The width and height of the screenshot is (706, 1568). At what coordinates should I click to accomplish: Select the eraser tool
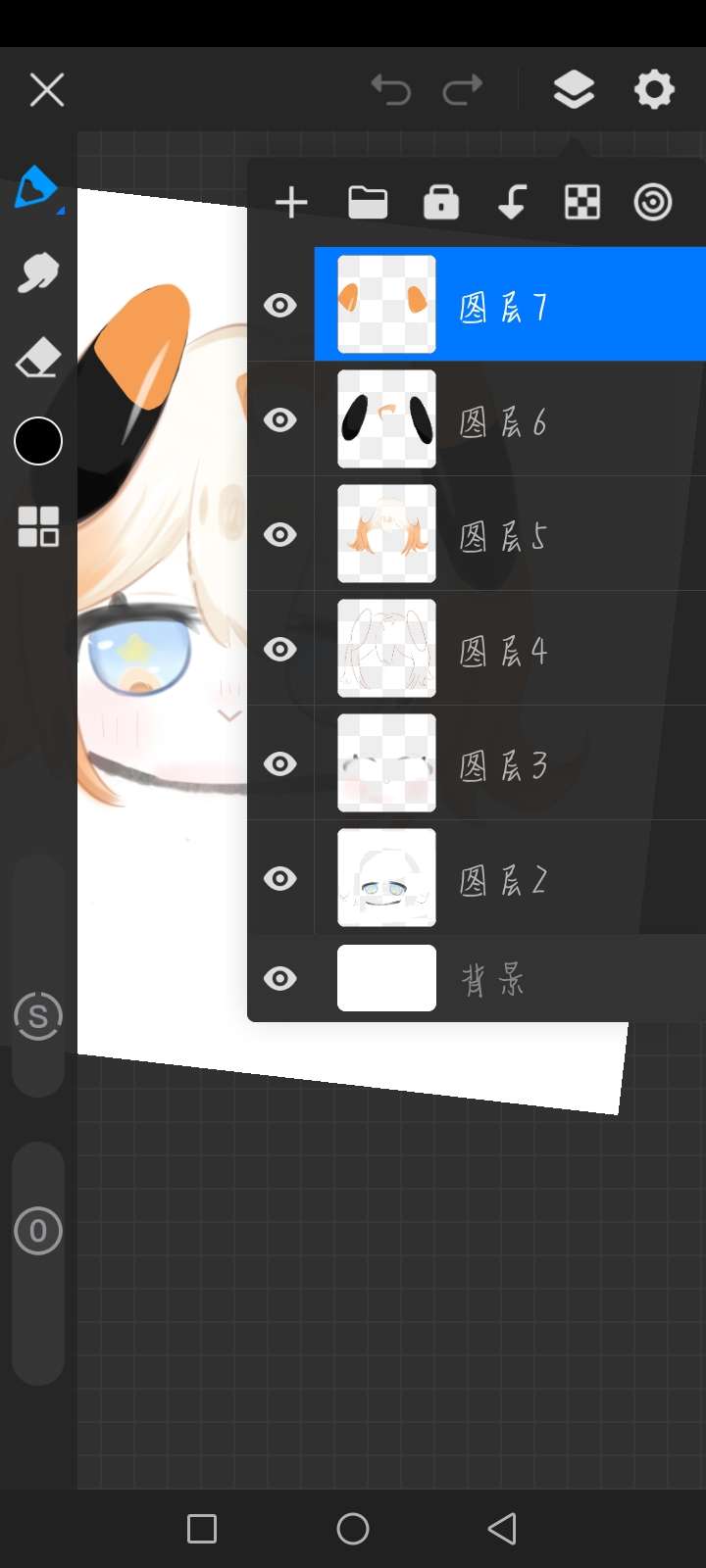click(38, 359)
